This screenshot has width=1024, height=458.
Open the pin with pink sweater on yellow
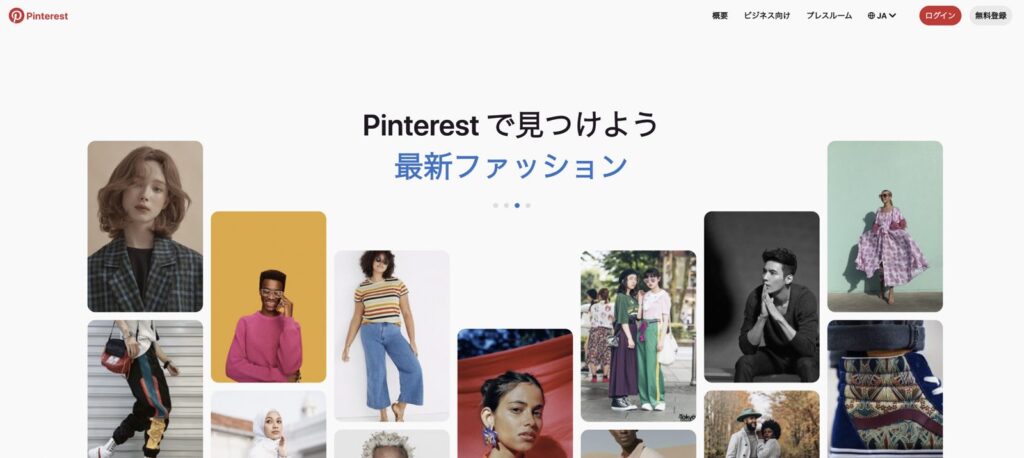point(268,296)
